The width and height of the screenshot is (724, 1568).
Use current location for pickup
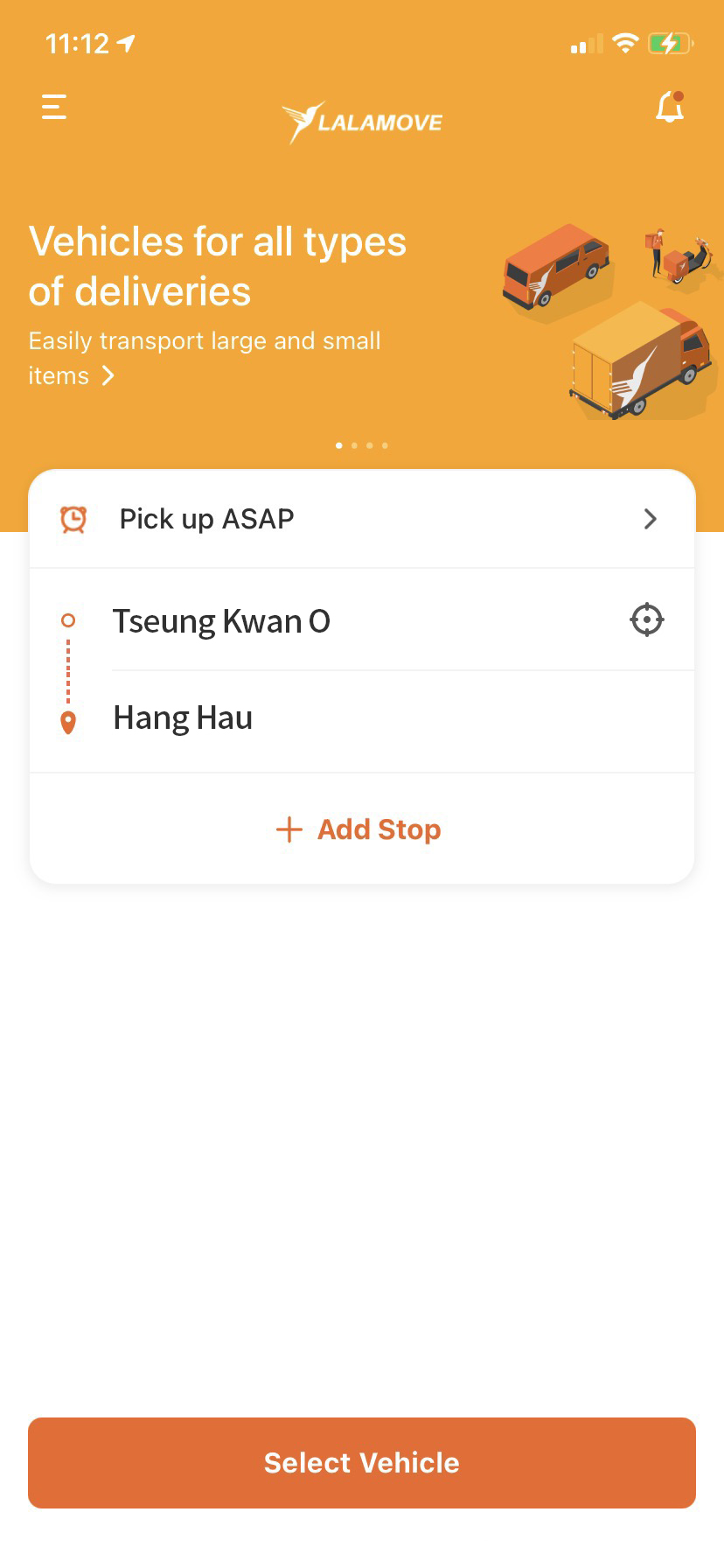point(647,620)
